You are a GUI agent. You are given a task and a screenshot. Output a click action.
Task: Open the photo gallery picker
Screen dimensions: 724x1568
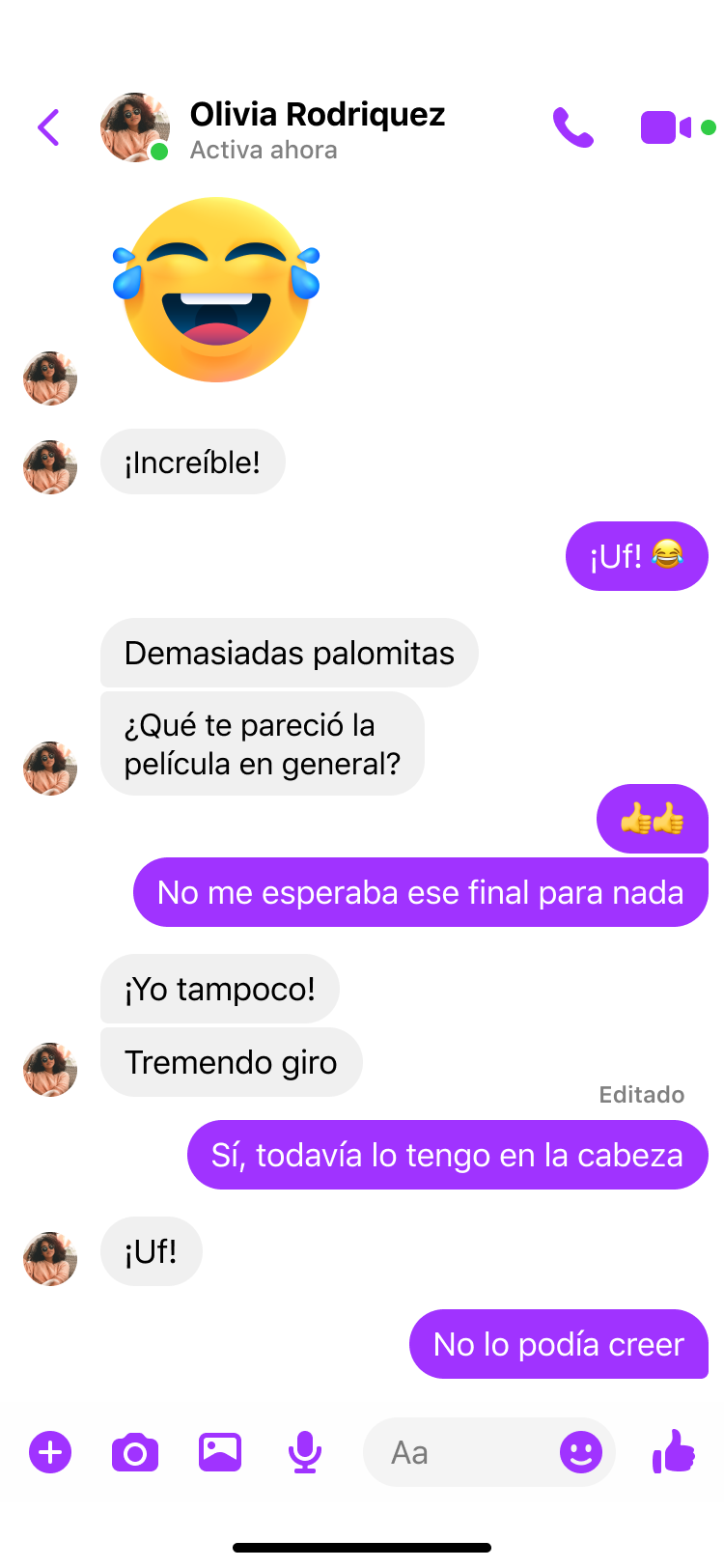point(220,1452)
